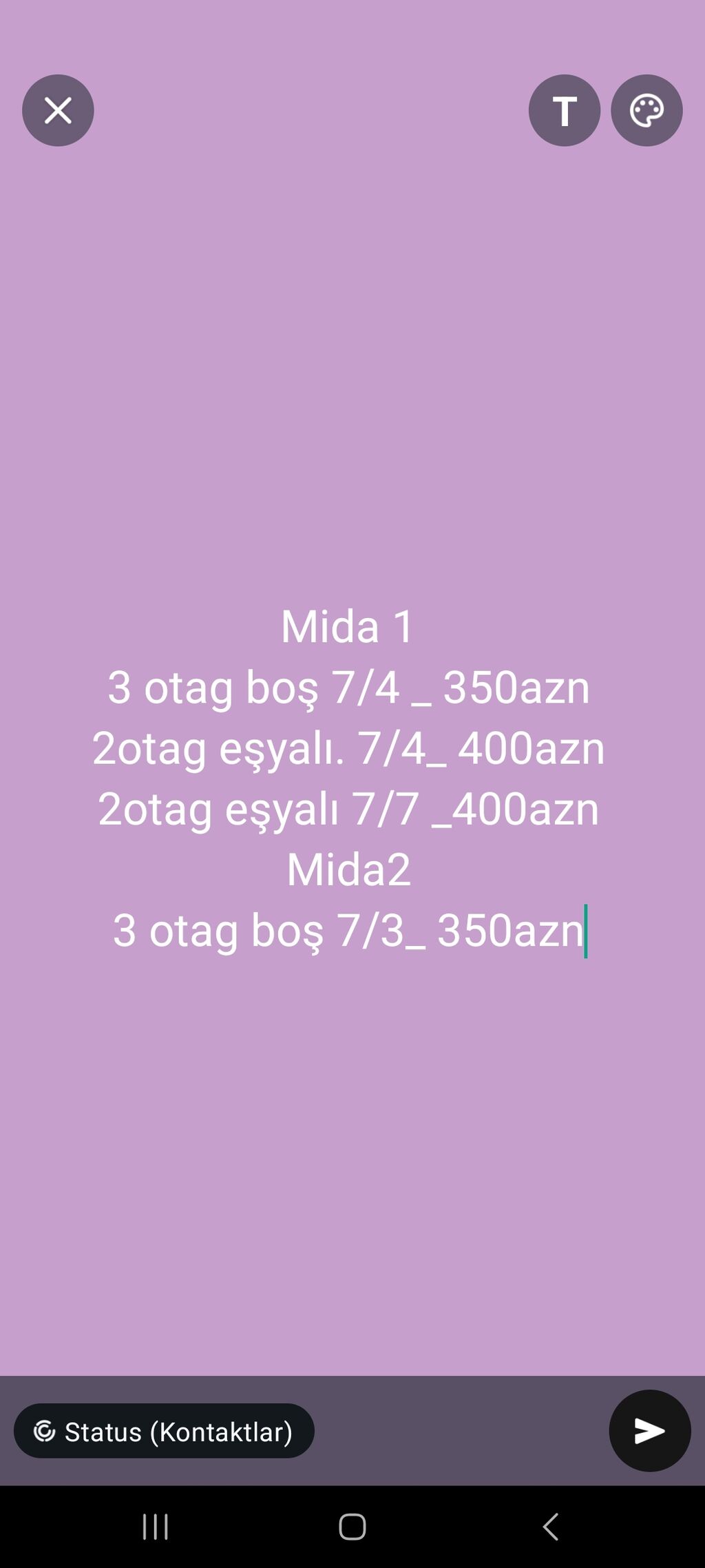Send the status update
Screen dimensions: 705x1568
(649, 1431)
